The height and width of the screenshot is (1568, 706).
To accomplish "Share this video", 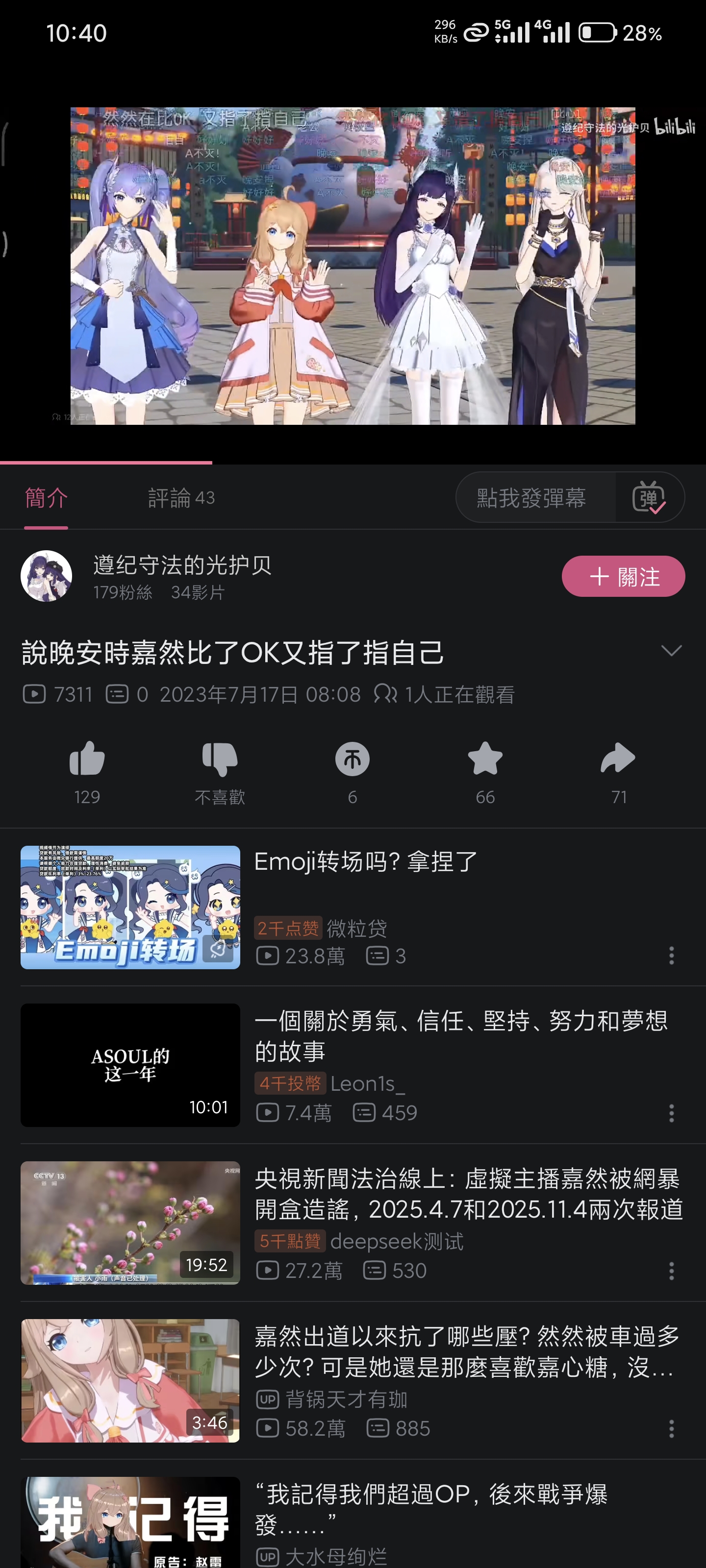I will (x=618, y=759).
